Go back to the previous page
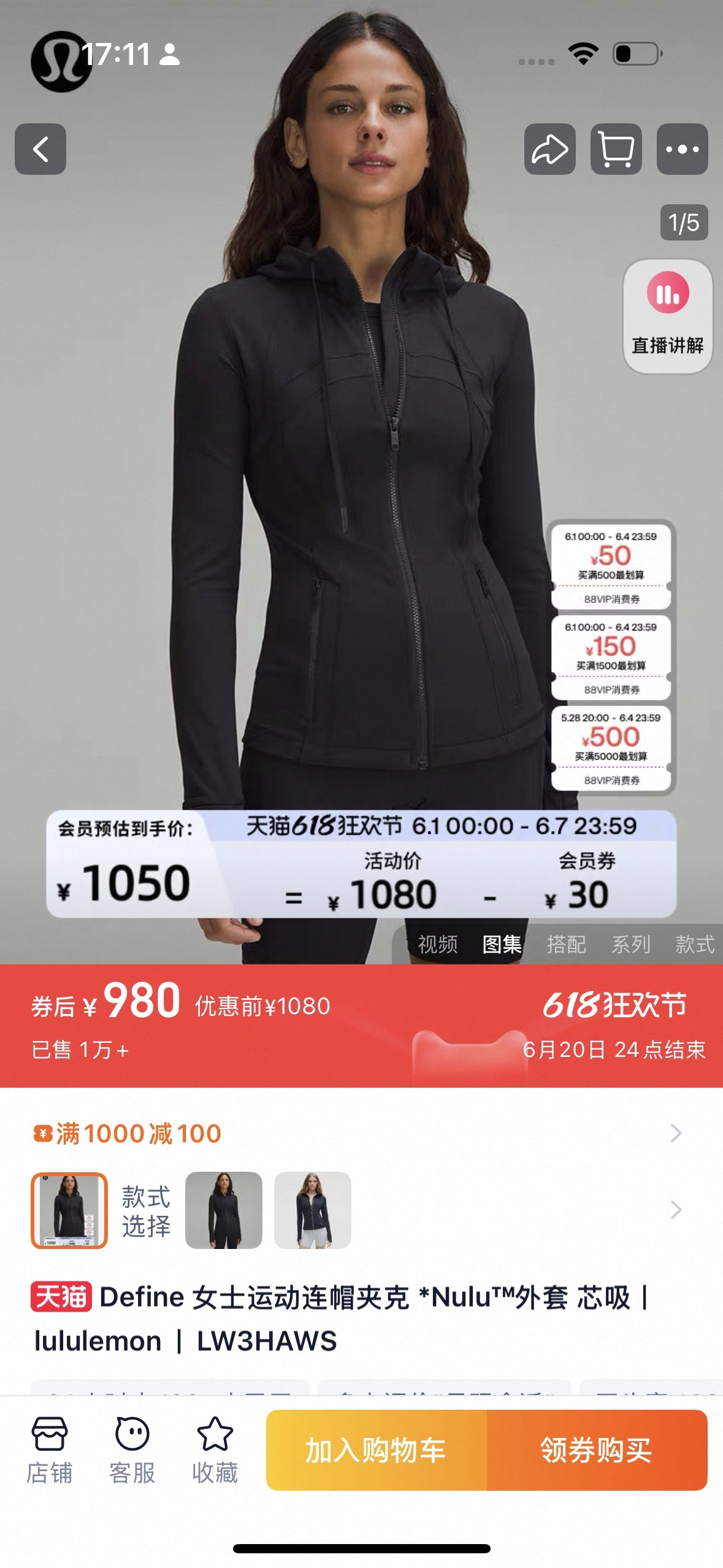The height and width of the screenshot is (1568, 723). pos(40,149)
